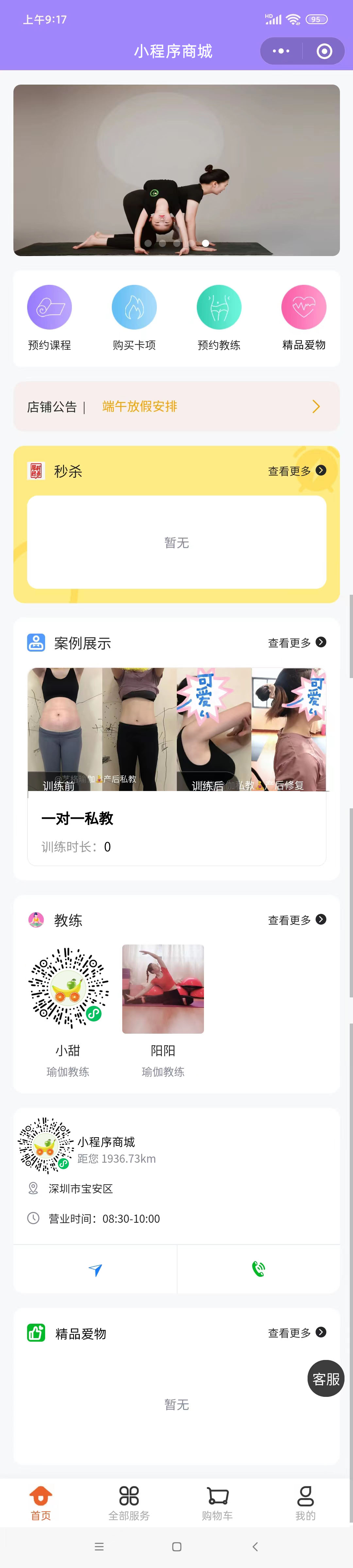Switch to 购物车 tab
The width and height of the screenshot is (353, 1568).
(217, 1502)
